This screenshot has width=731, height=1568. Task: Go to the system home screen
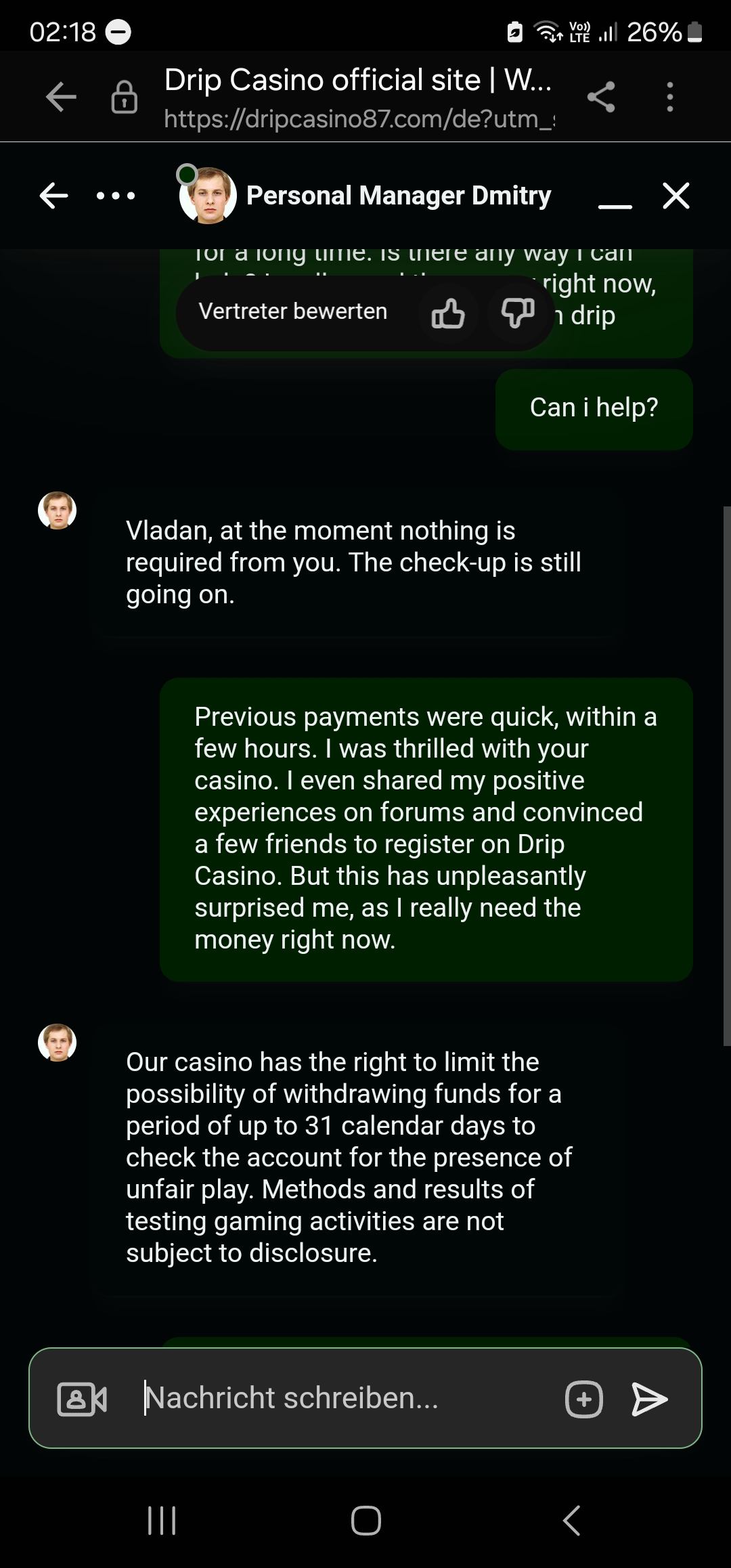[x=365, y=1521]
